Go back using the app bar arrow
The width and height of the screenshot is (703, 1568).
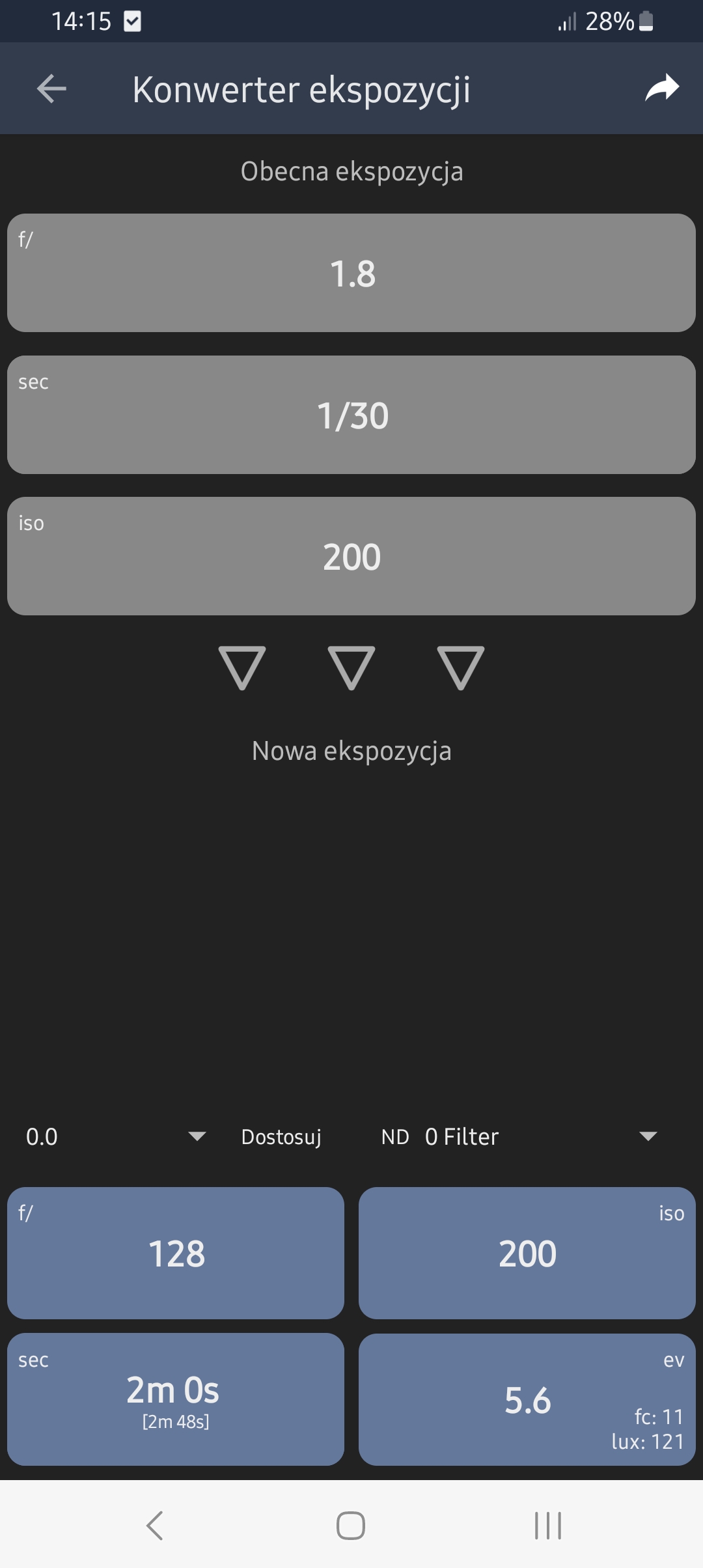pos(52,89)
